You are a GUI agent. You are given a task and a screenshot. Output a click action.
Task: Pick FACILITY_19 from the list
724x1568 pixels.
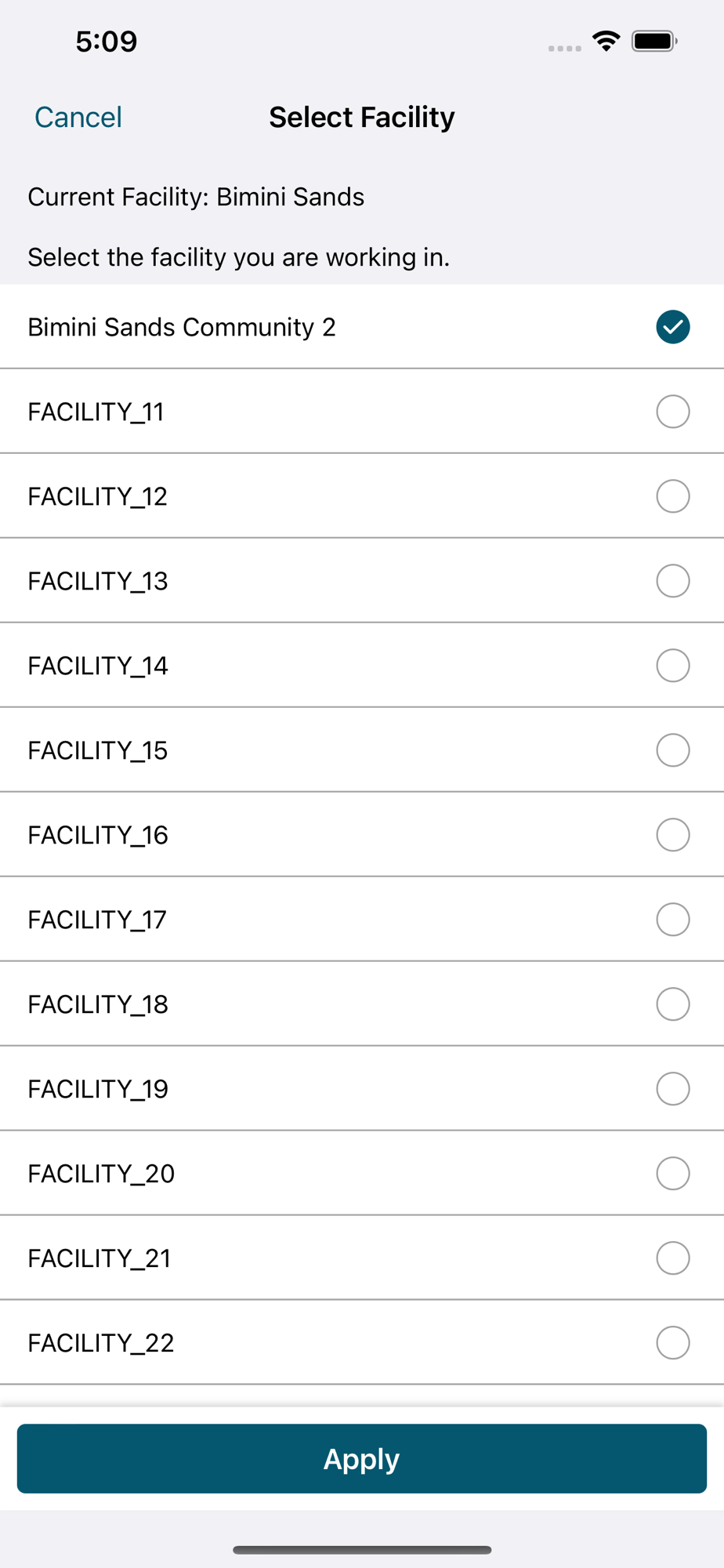click(362, 1089)
